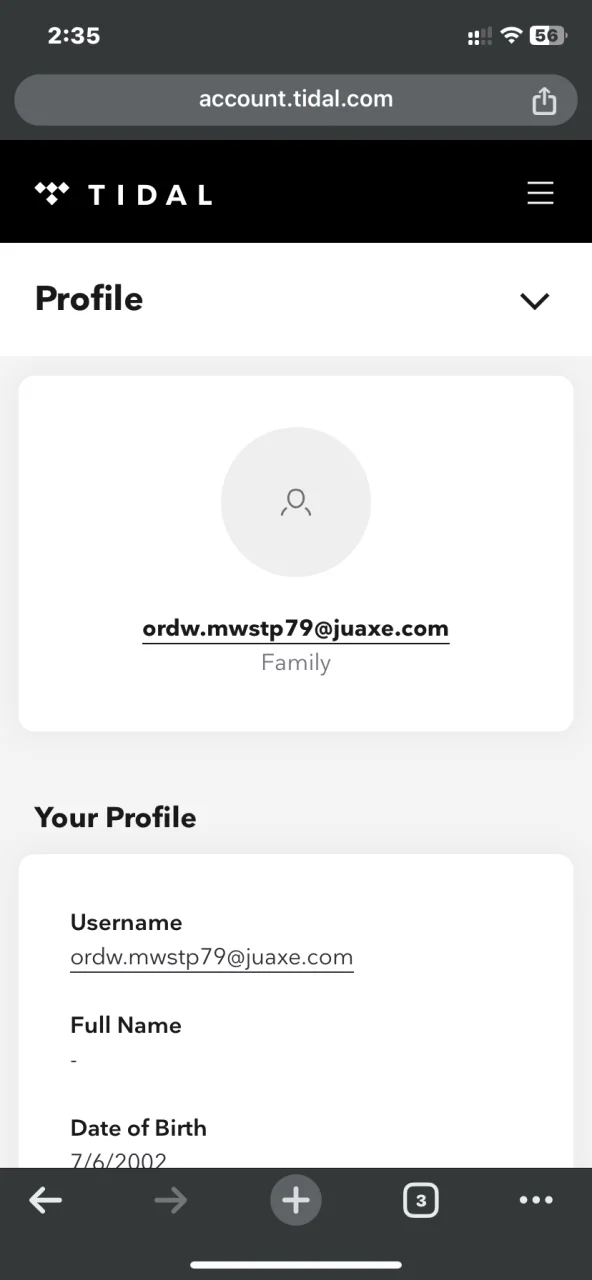Expand the Profile section chevron
Image resolution: width=592 pixels, height=1280 pixels.
tap(535, 301)
